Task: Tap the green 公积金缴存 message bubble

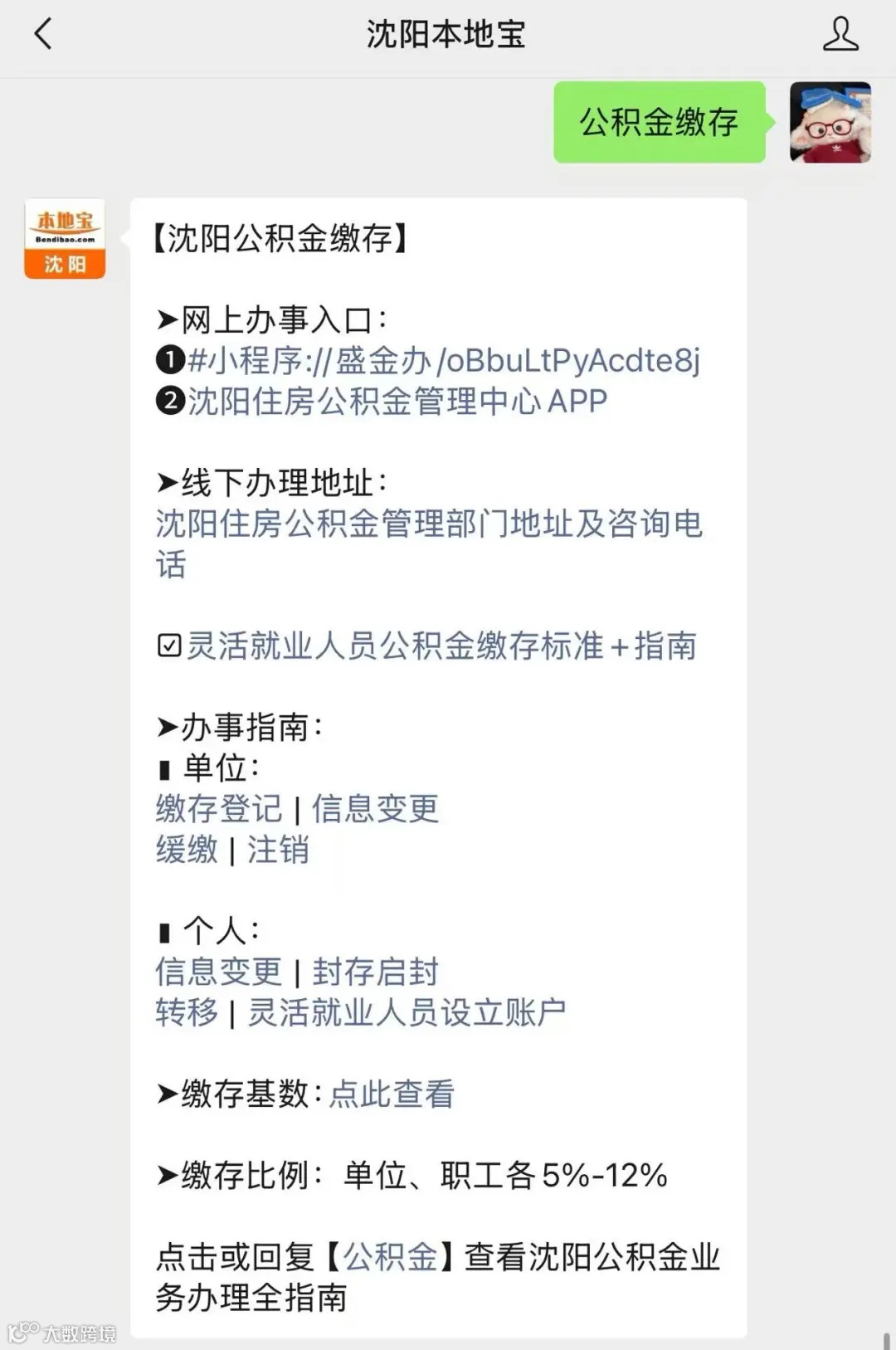Action: click(x=660, y=124)
